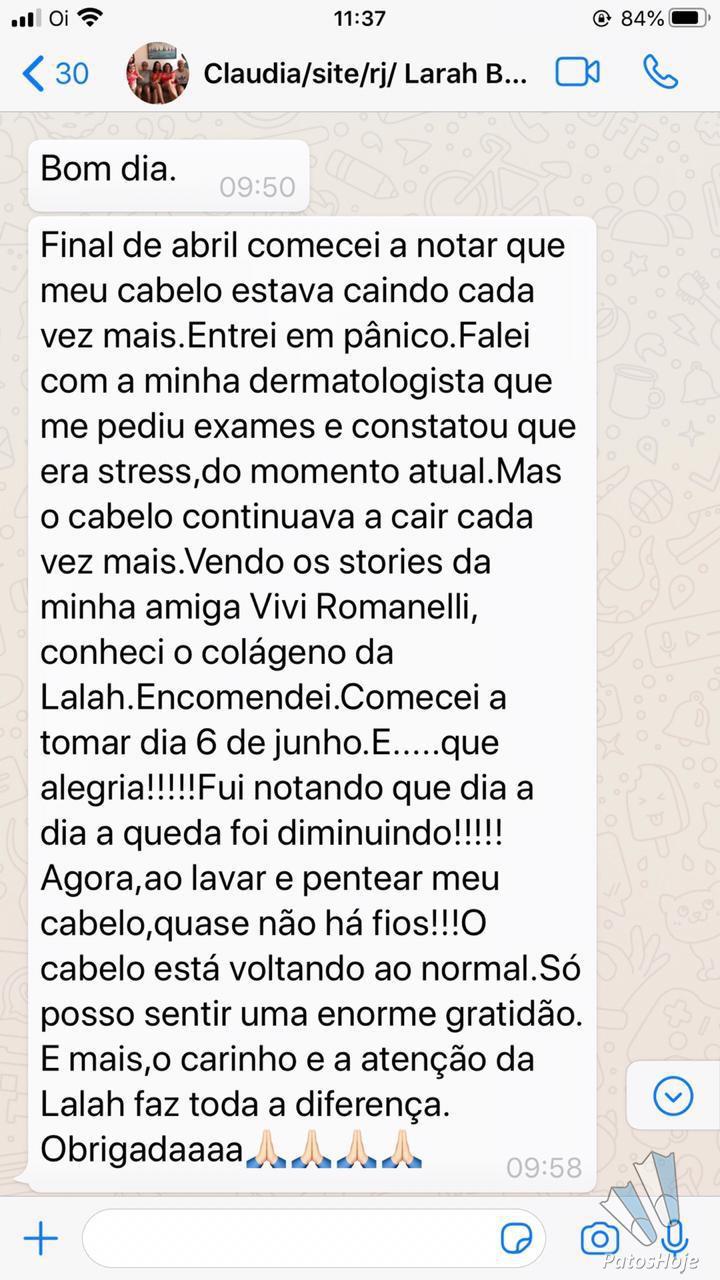
Task: Open the camera to take a photo
Action: [x=599, y=1240]
